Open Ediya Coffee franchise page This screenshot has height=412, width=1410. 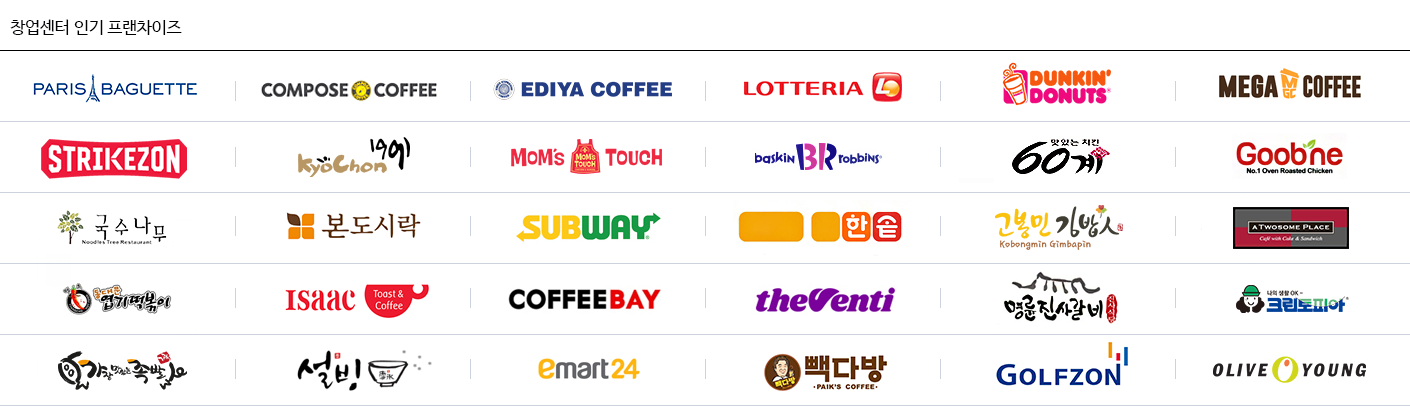point(584,90)
